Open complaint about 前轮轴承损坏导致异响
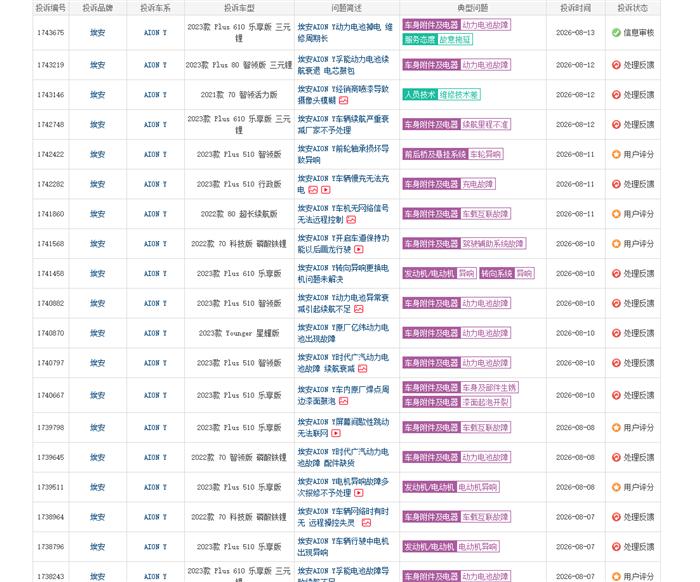The image size is (700, 582). pyautogui.click(x=343, y=154)
